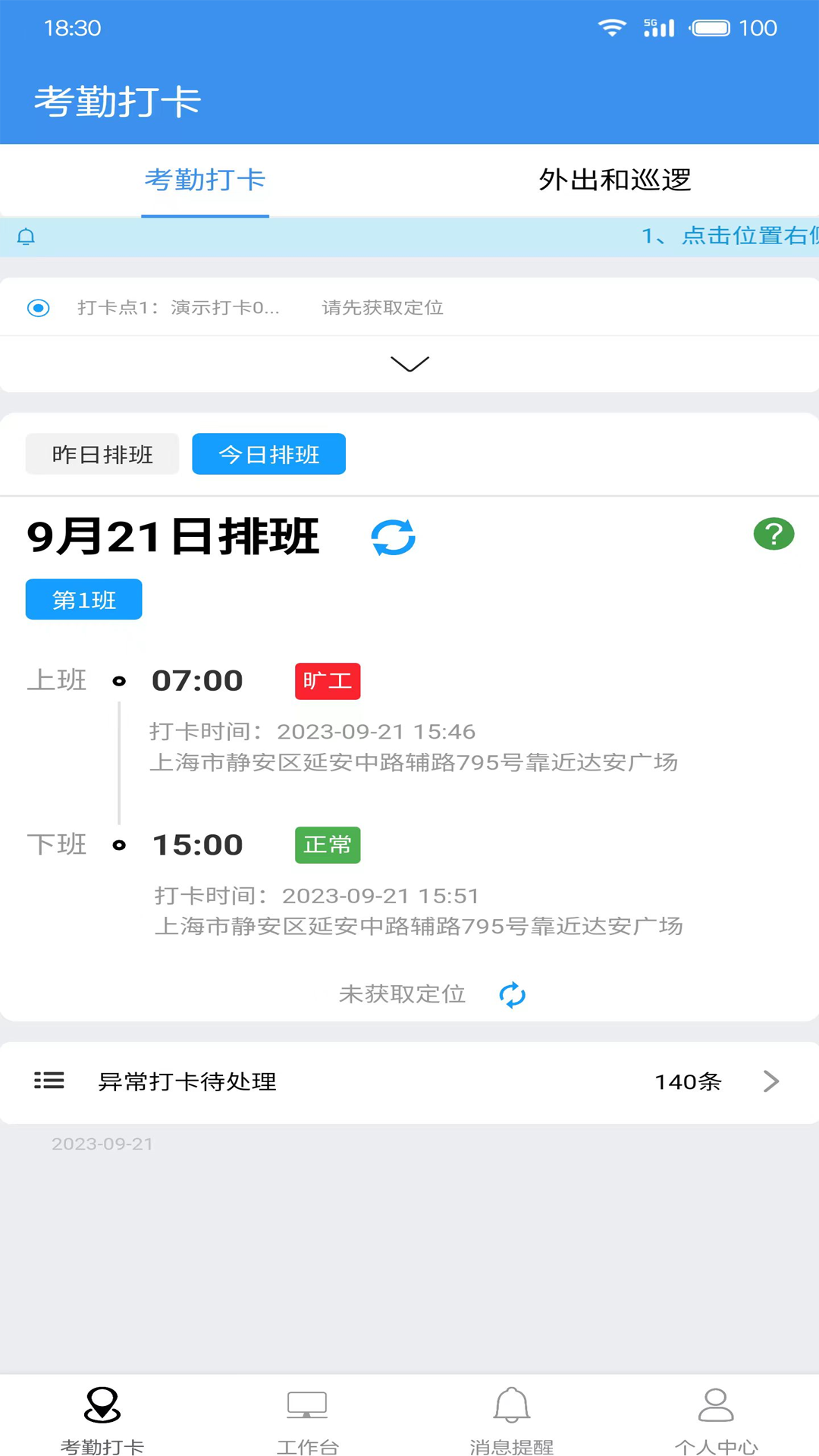The width and height of the screenshot is (819, 1456).
Task: Switch to the 外出和巡逻 tab
Action: point(614,180)
